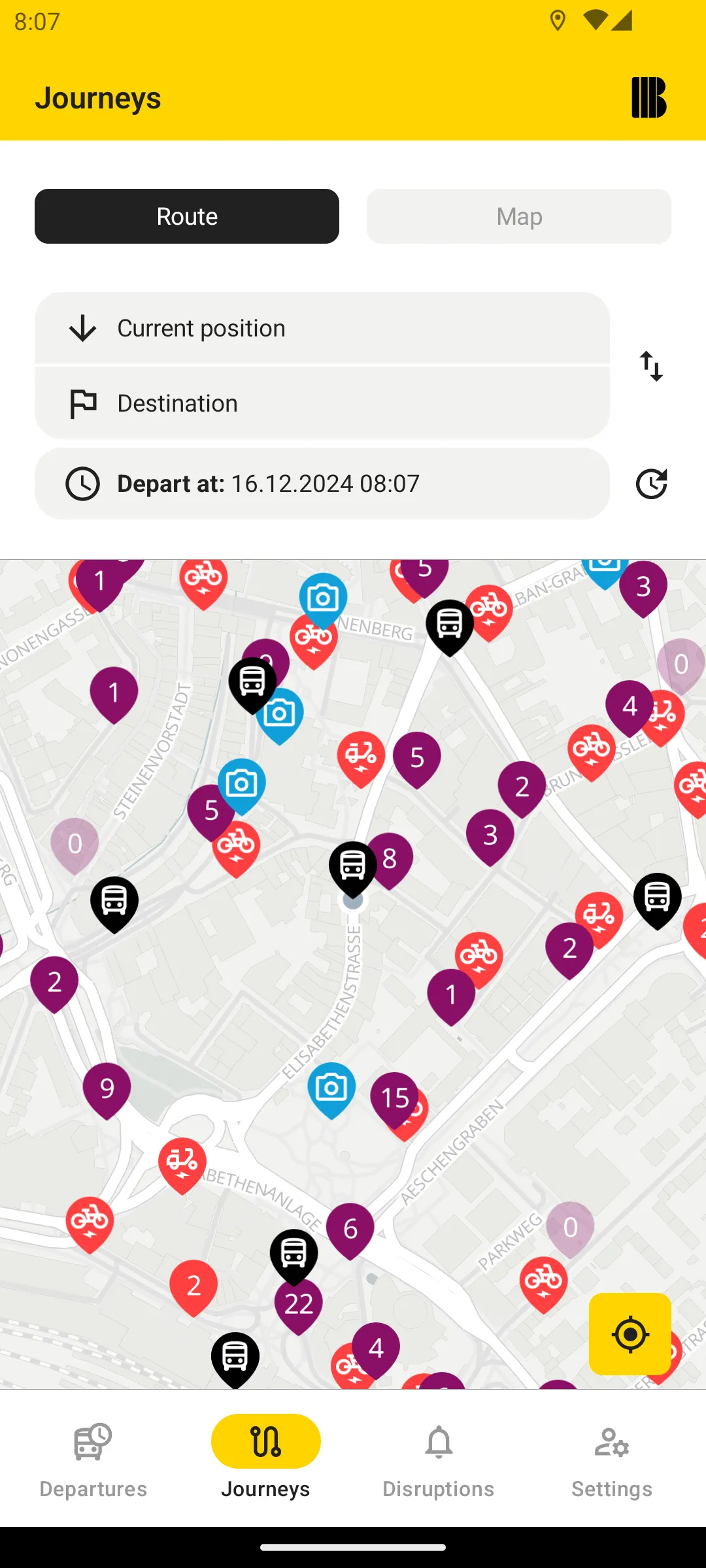The height and width of the screenshot is (1568, 706).
Task: Keep Route view selected
Action: tap(187, 216)
